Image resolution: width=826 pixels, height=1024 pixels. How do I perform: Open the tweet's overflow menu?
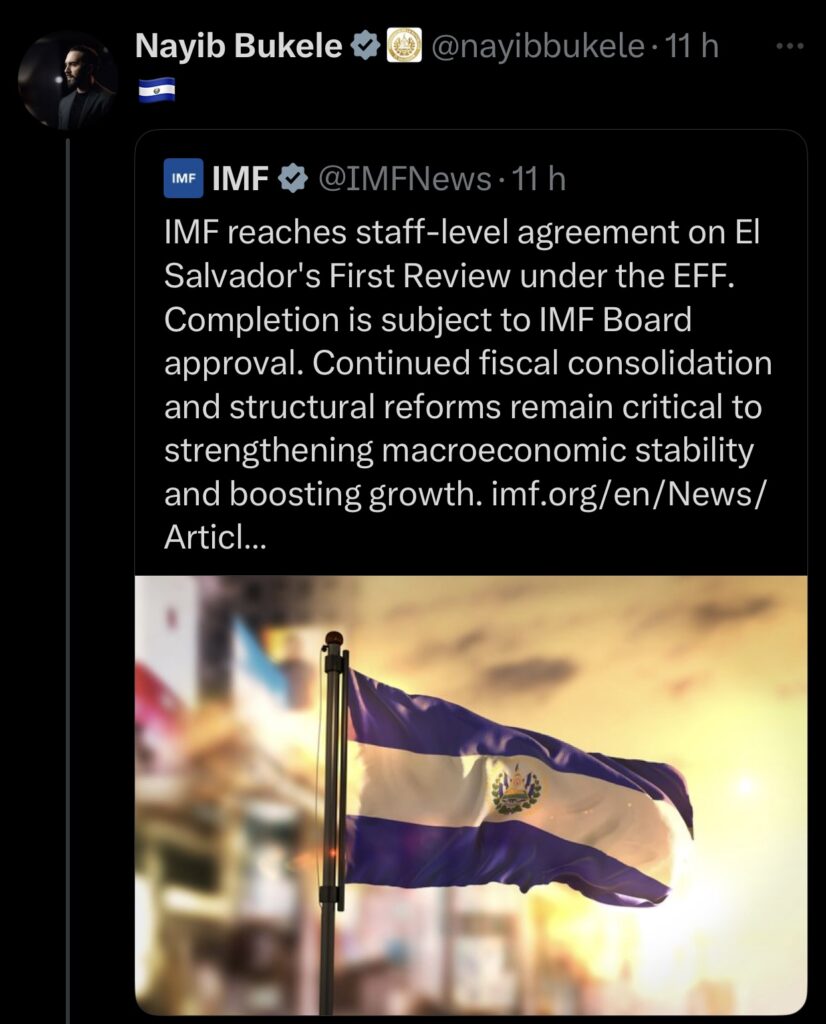tap(790, 46)
